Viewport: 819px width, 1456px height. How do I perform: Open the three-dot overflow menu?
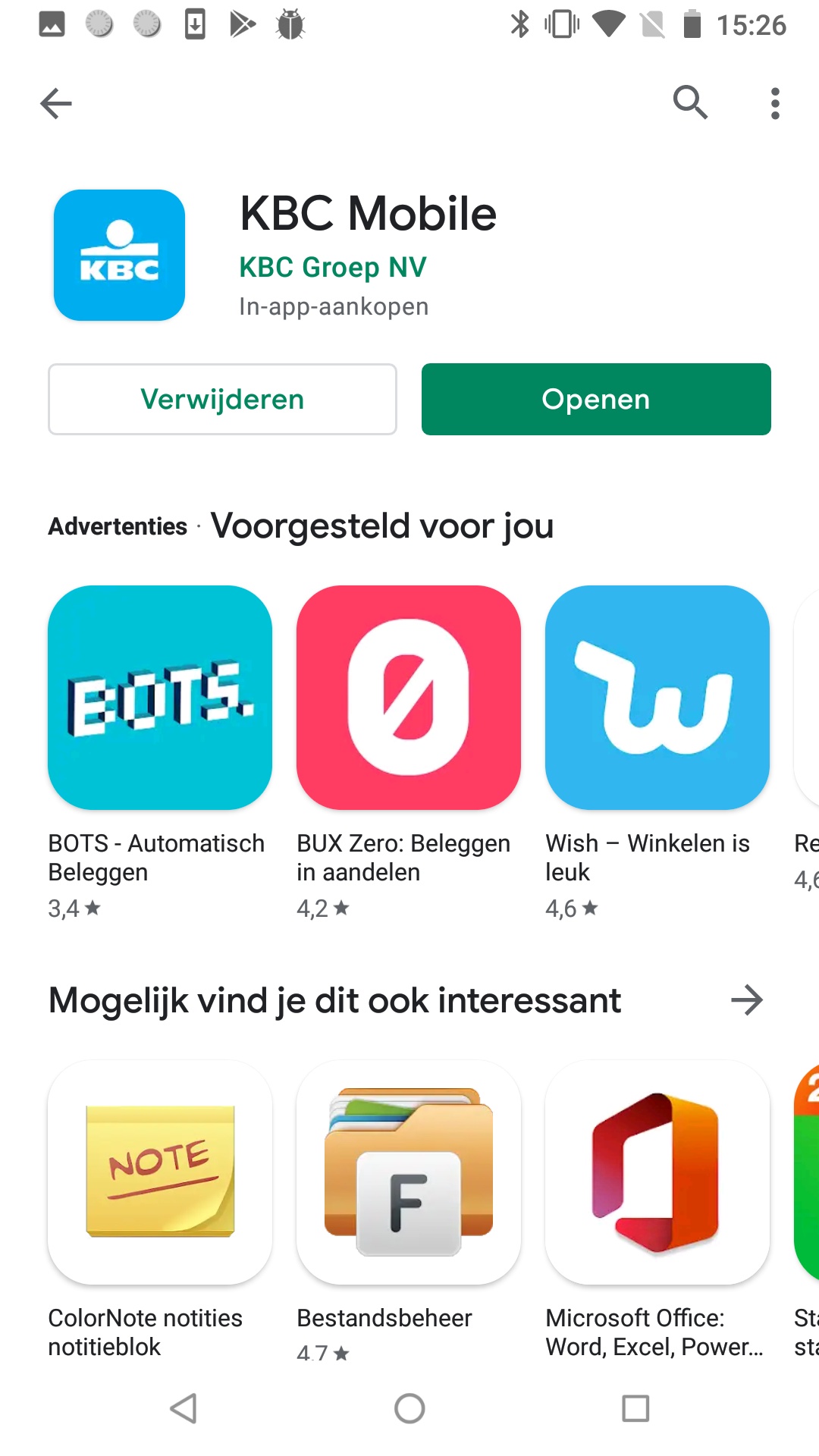[x=774, y=103]
